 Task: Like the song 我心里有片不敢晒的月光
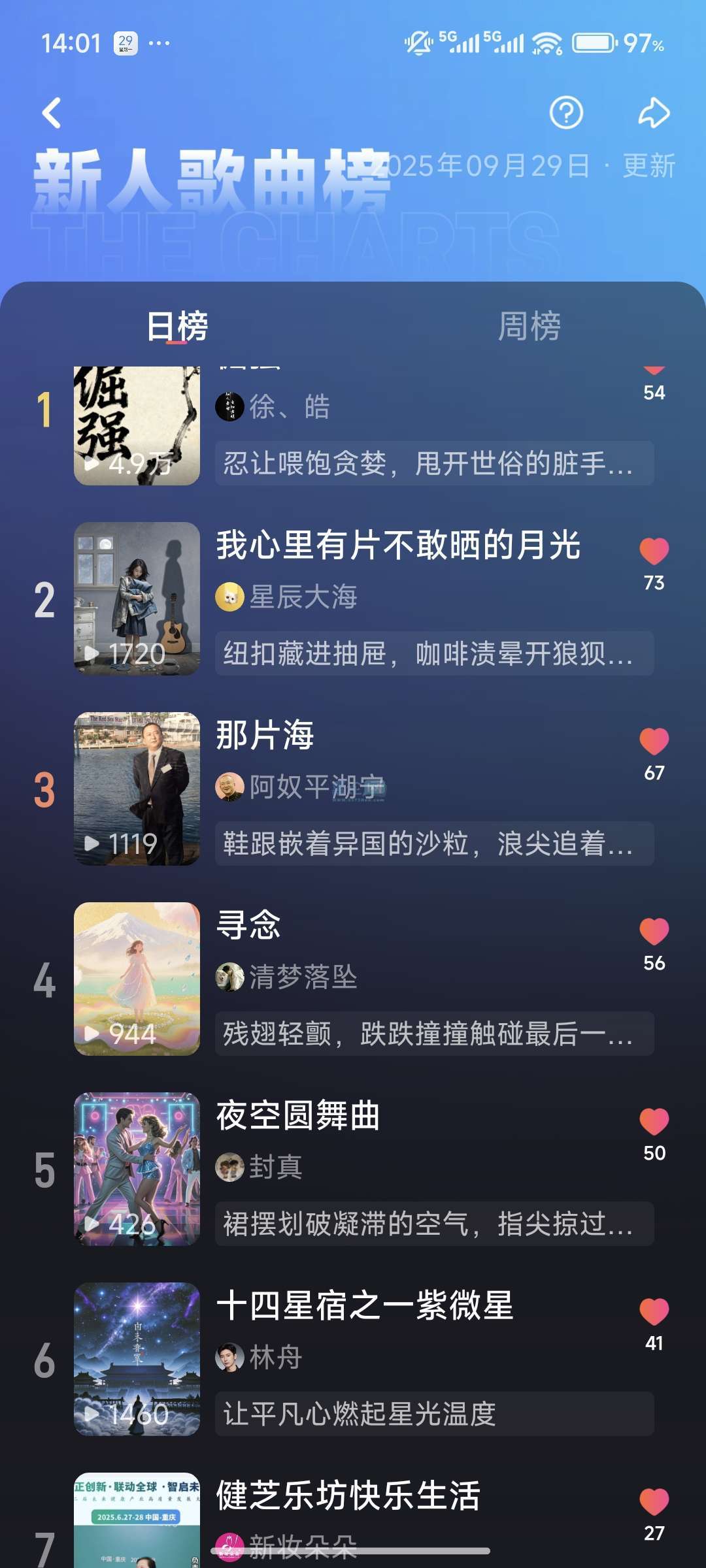(x=654, y=551)
